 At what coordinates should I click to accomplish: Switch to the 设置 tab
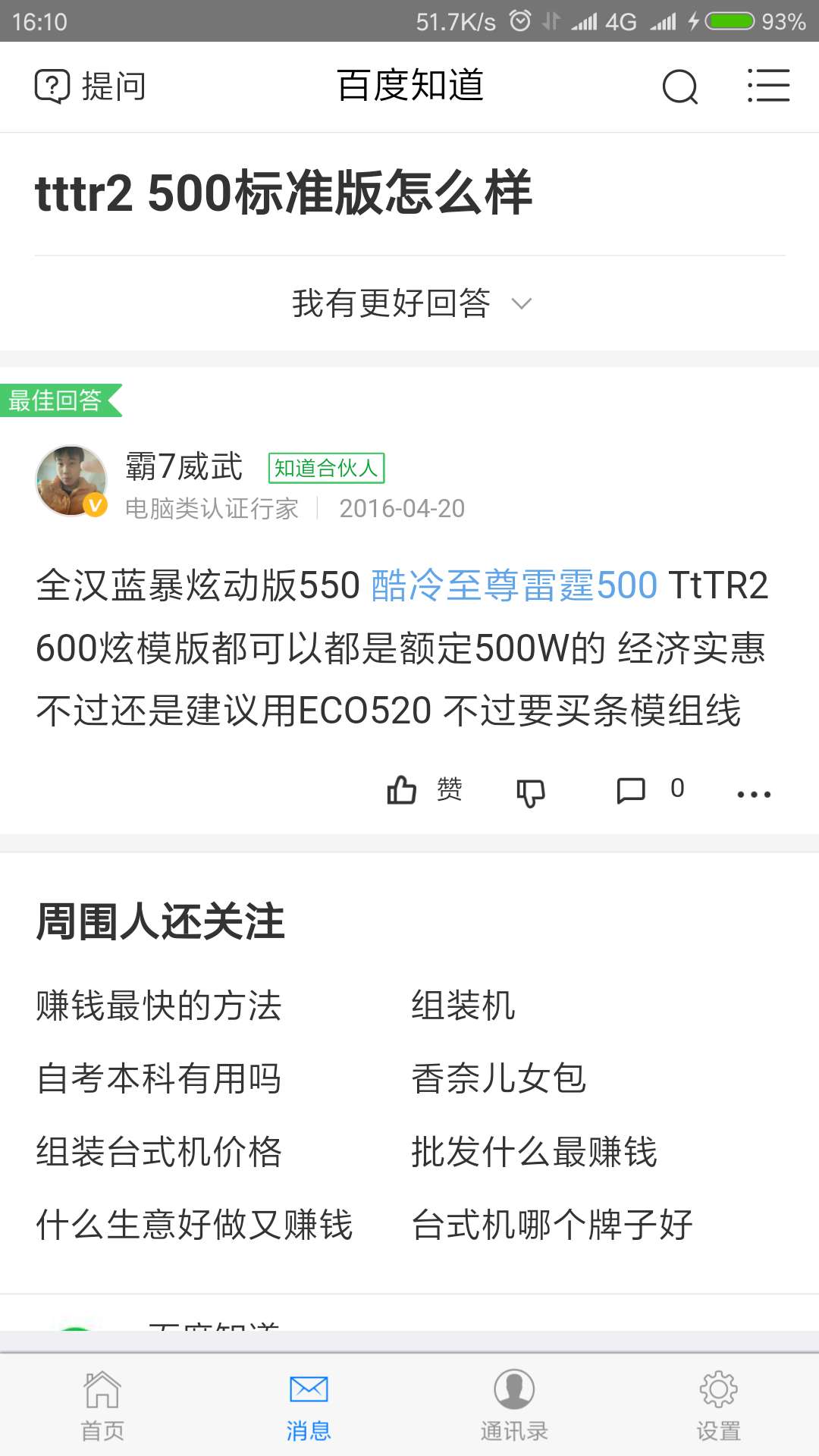[719, 1406]
